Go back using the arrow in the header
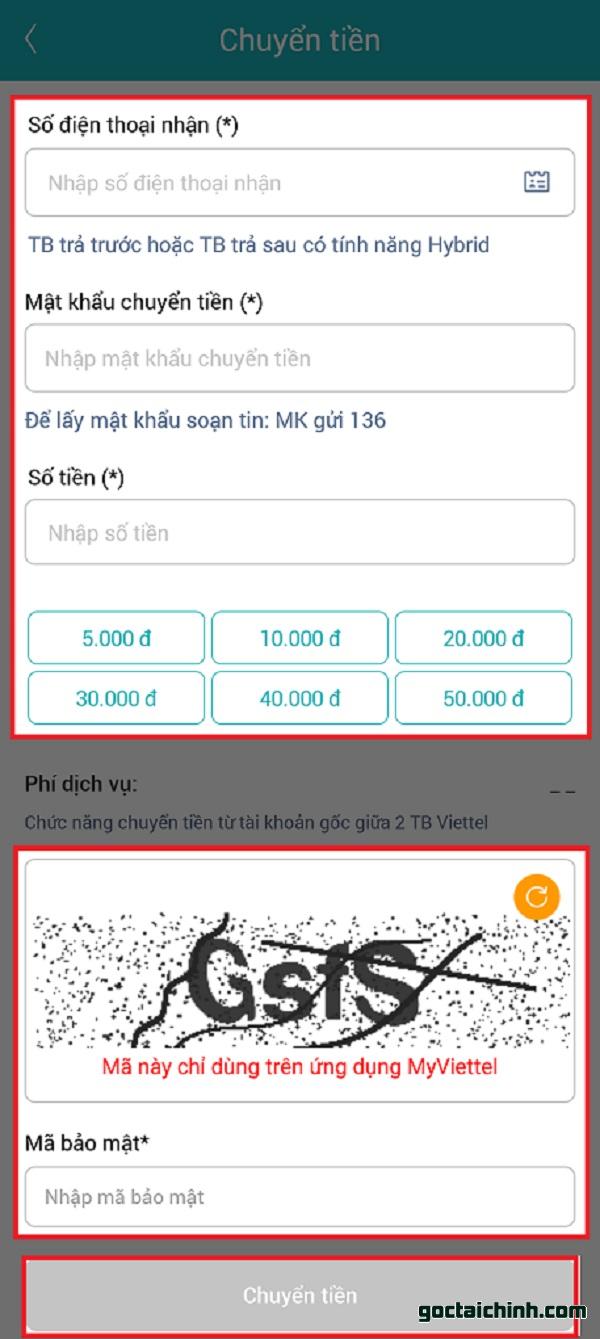This screenshot has width=600, height=1339. coord(31,40)
